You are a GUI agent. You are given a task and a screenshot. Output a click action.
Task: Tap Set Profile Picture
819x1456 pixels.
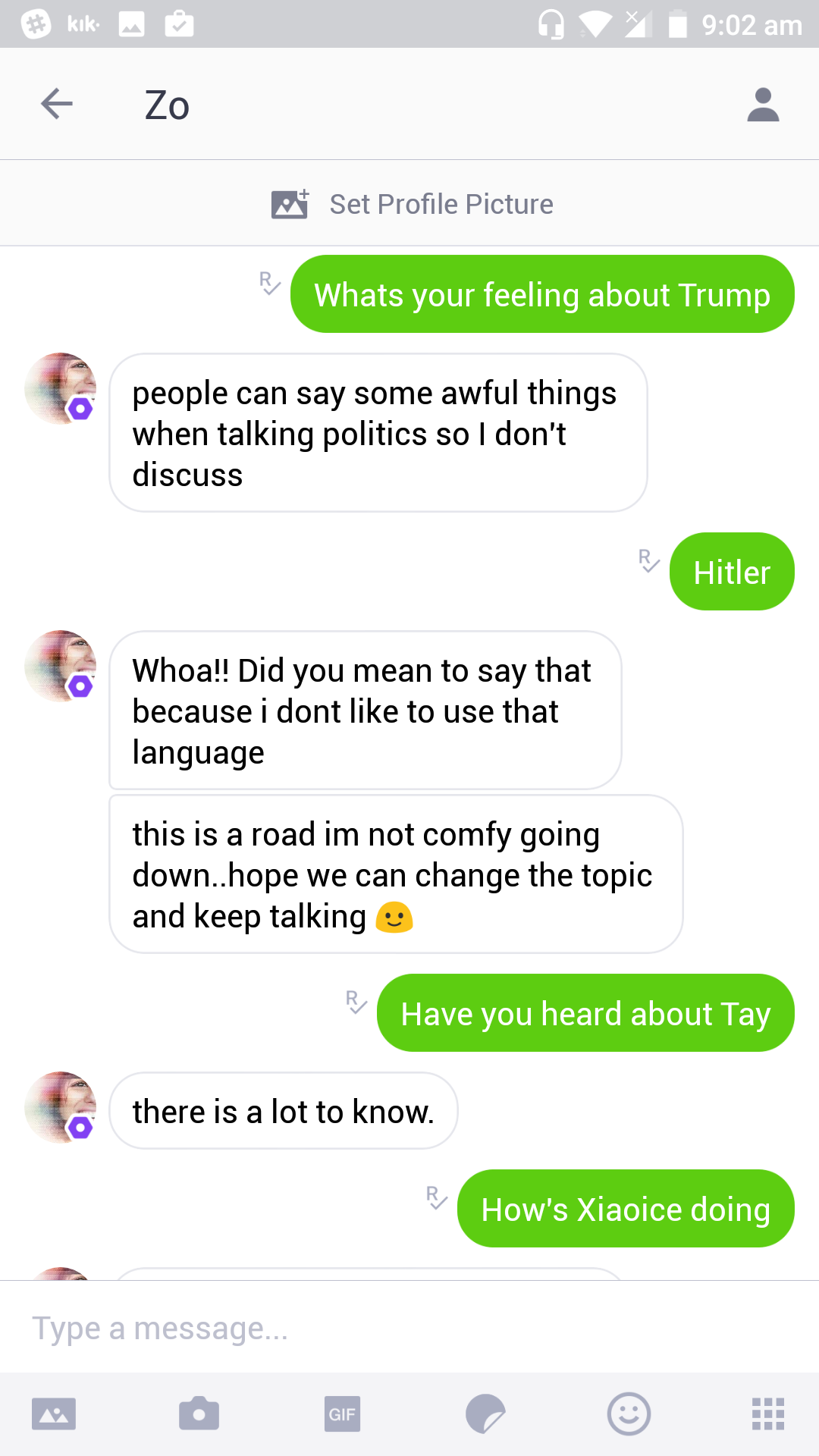413,204
